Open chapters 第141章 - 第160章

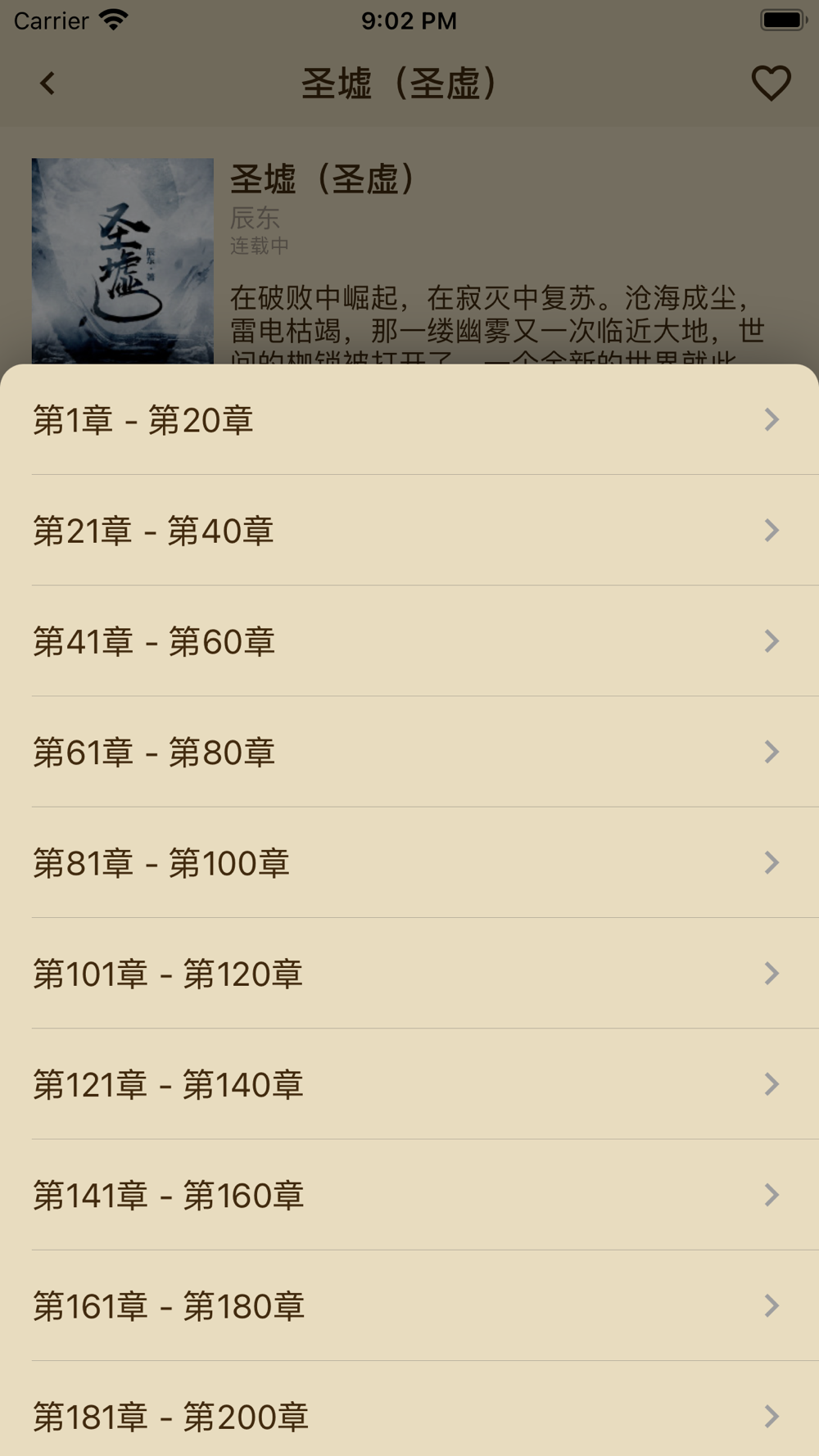(409, 1195)
